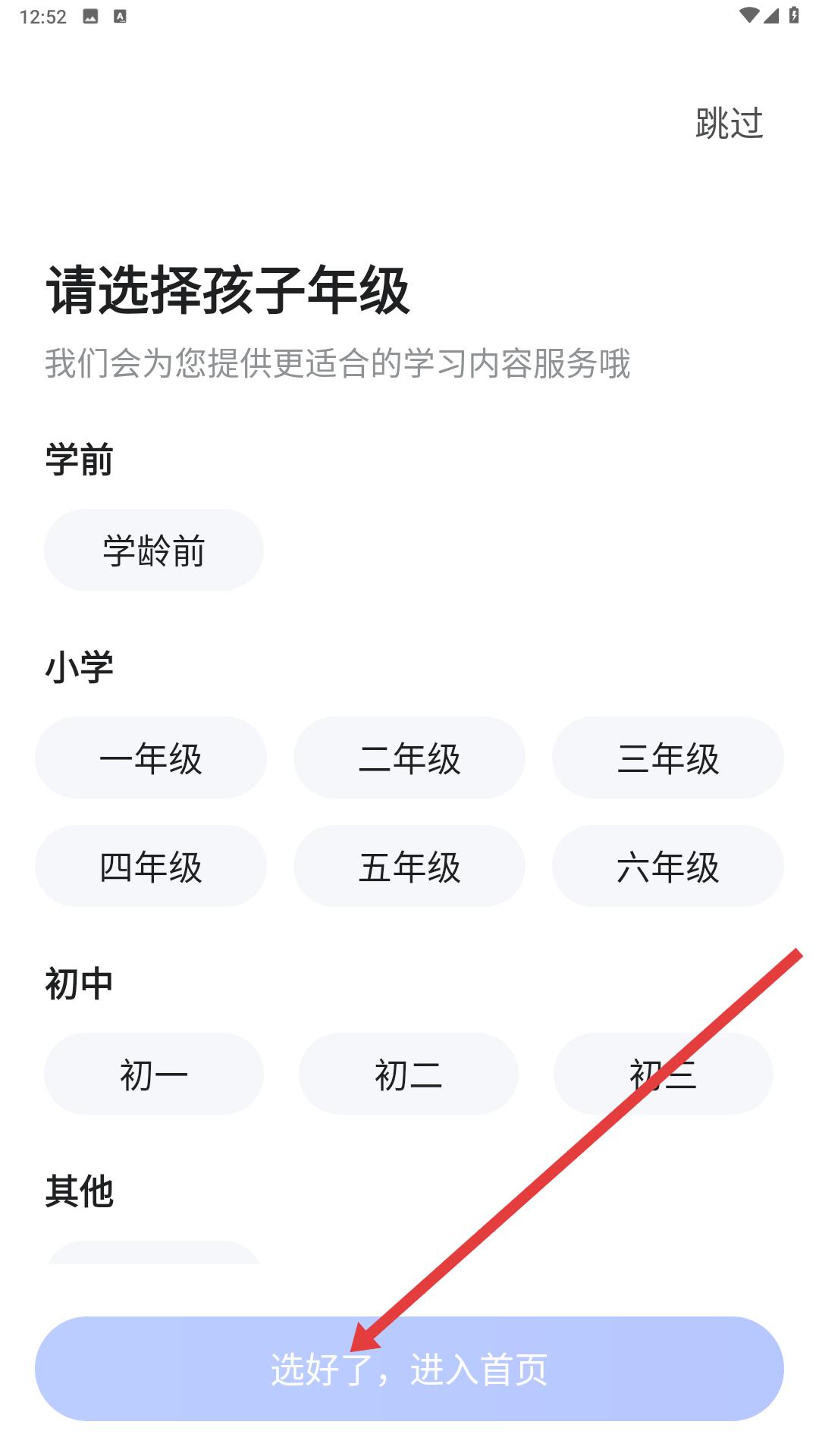Skip grade selection via 跳过

tap(729, 123)
